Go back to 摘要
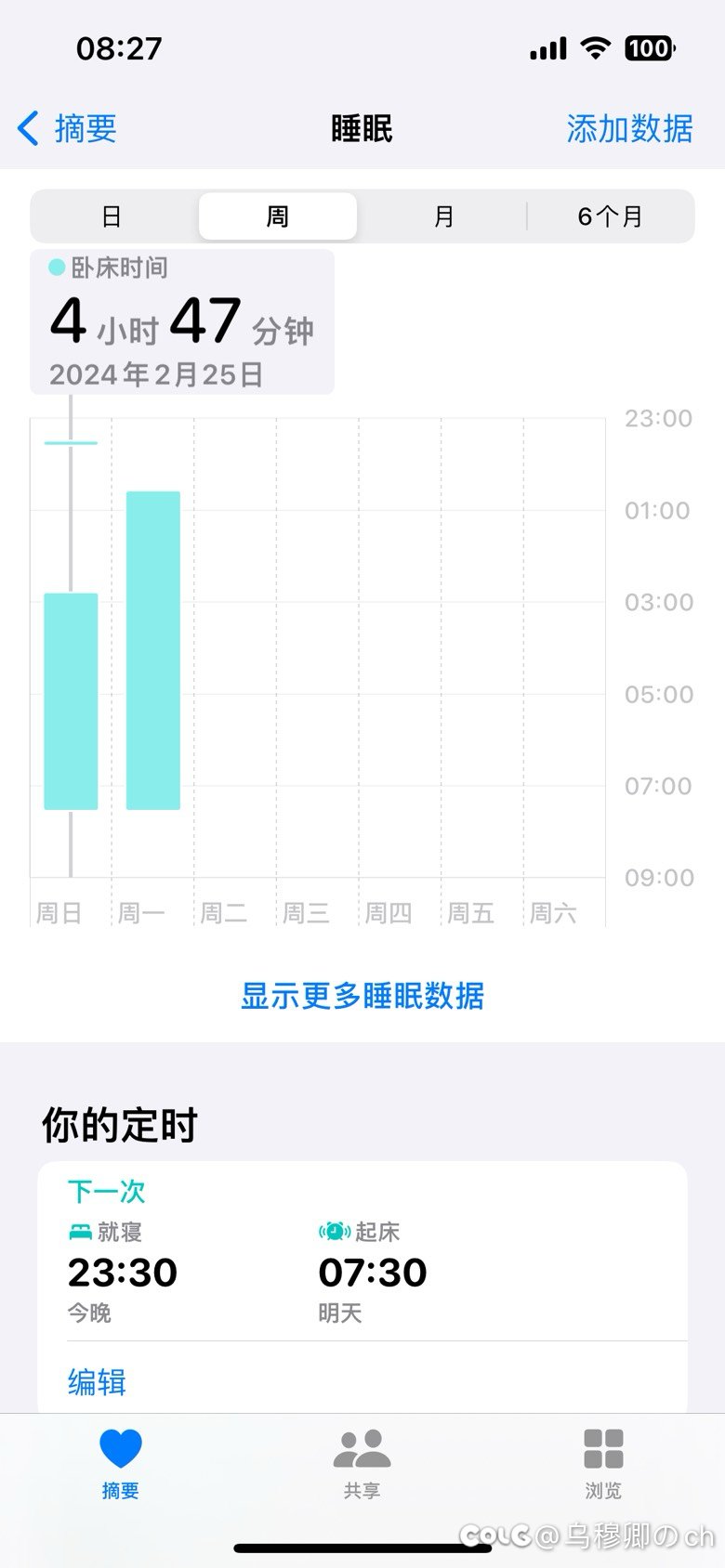The image size is (725, 1568). [68, 128]
